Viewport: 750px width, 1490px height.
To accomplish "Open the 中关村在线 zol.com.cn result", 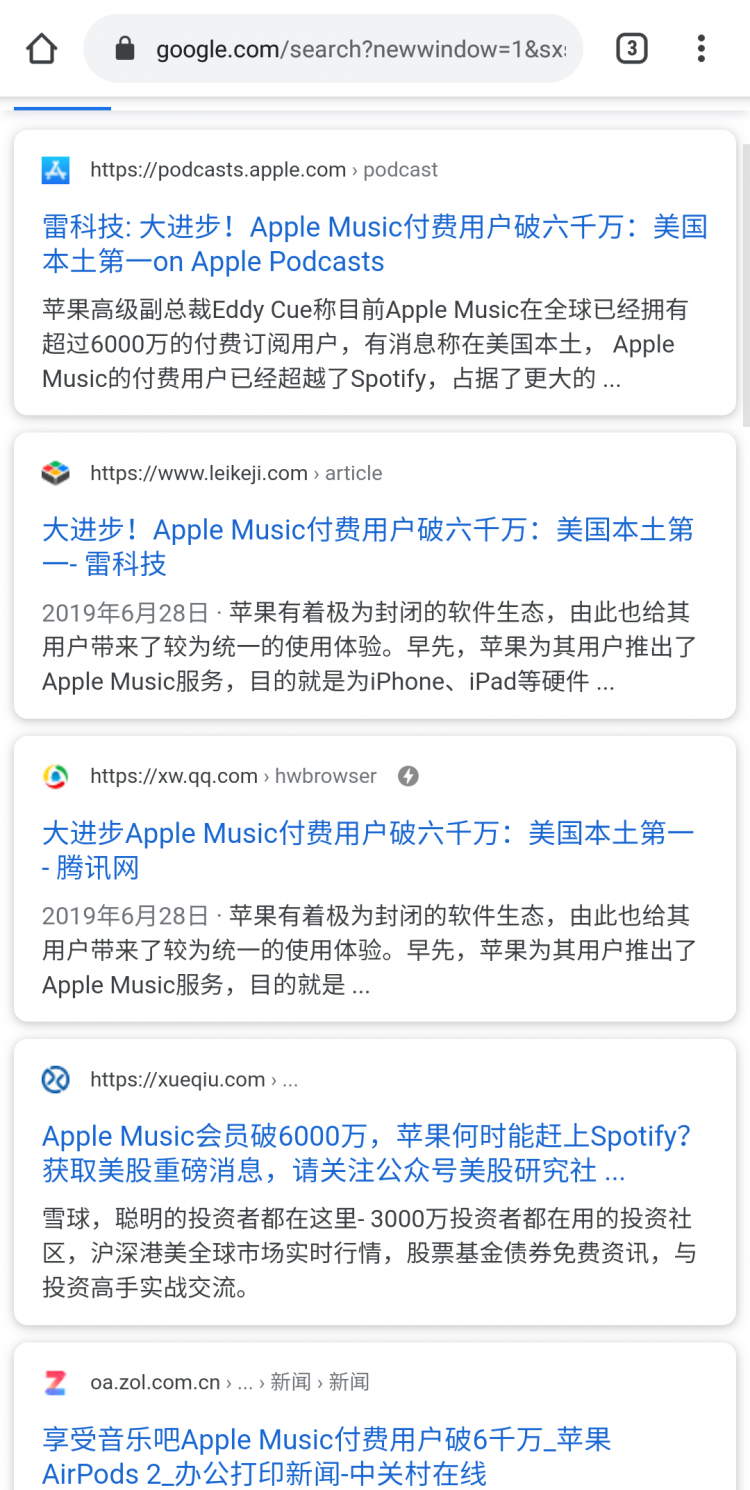I will (x=327, y=1456).
